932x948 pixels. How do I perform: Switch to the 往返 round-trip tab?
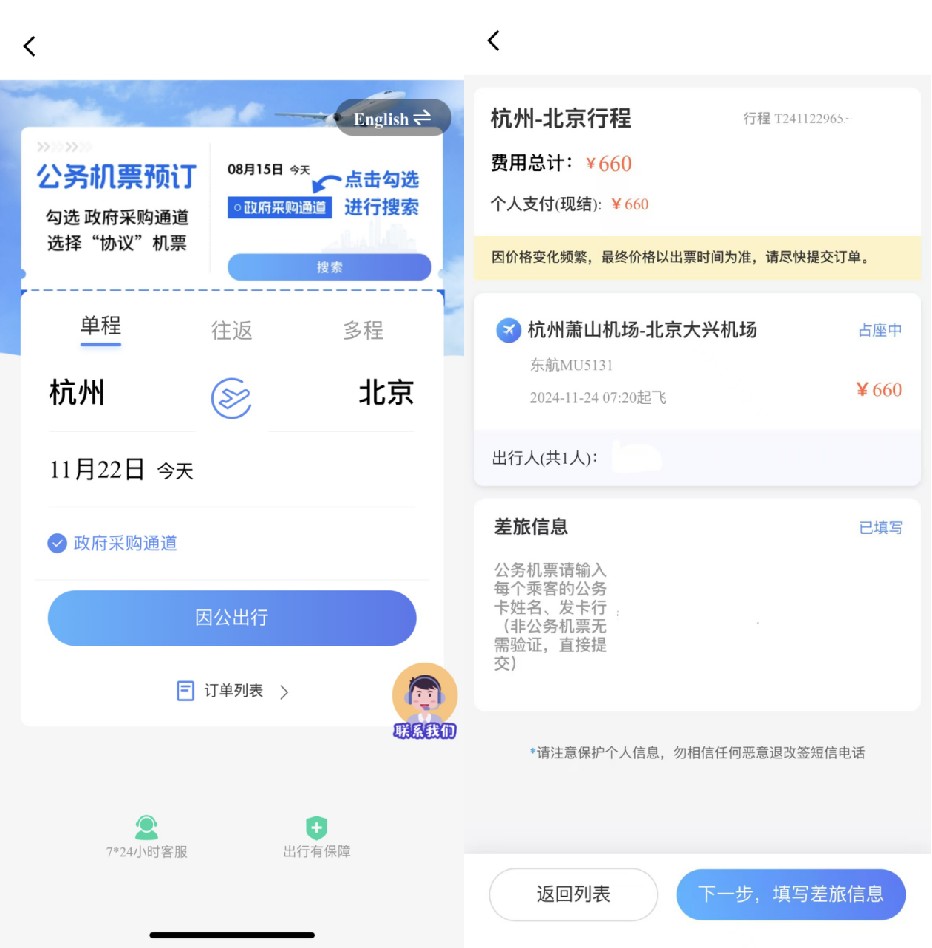click(x=231, y=330)
